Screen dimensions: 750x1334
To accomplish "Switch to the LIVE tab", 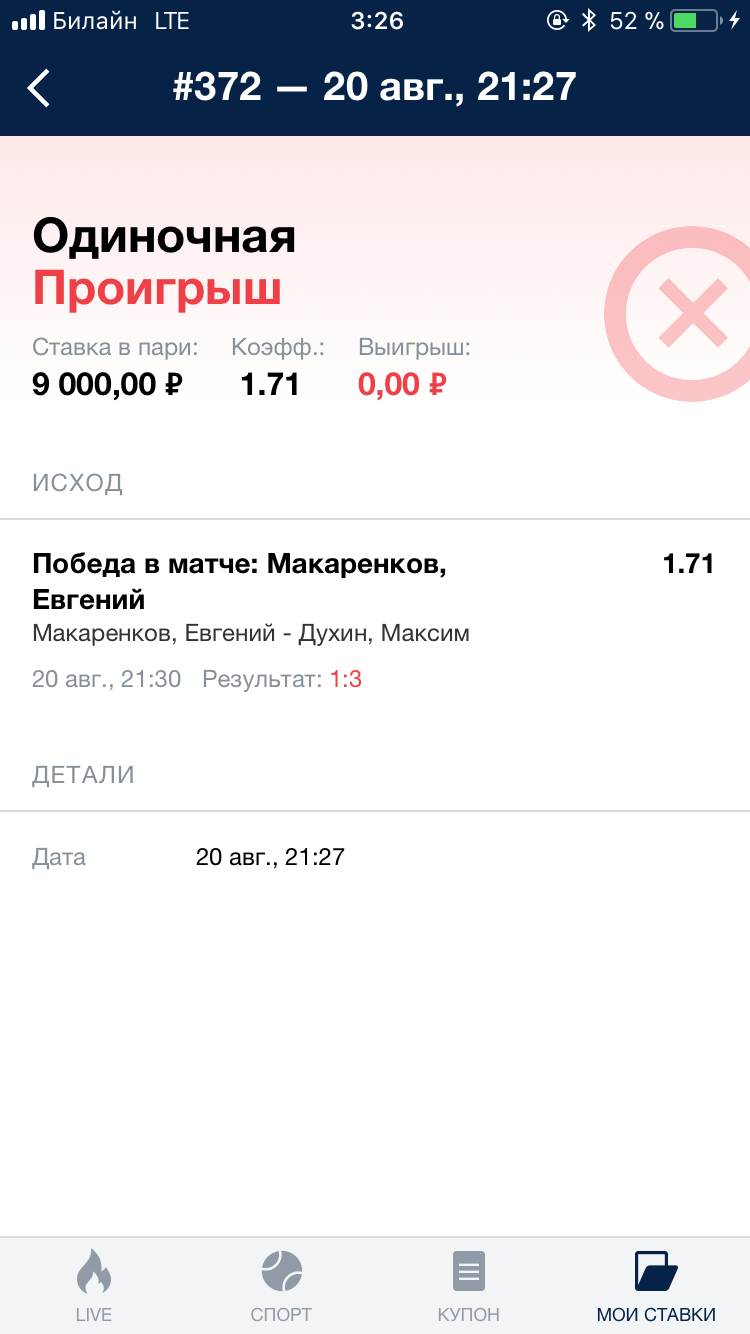I will tap(94, 1286).
